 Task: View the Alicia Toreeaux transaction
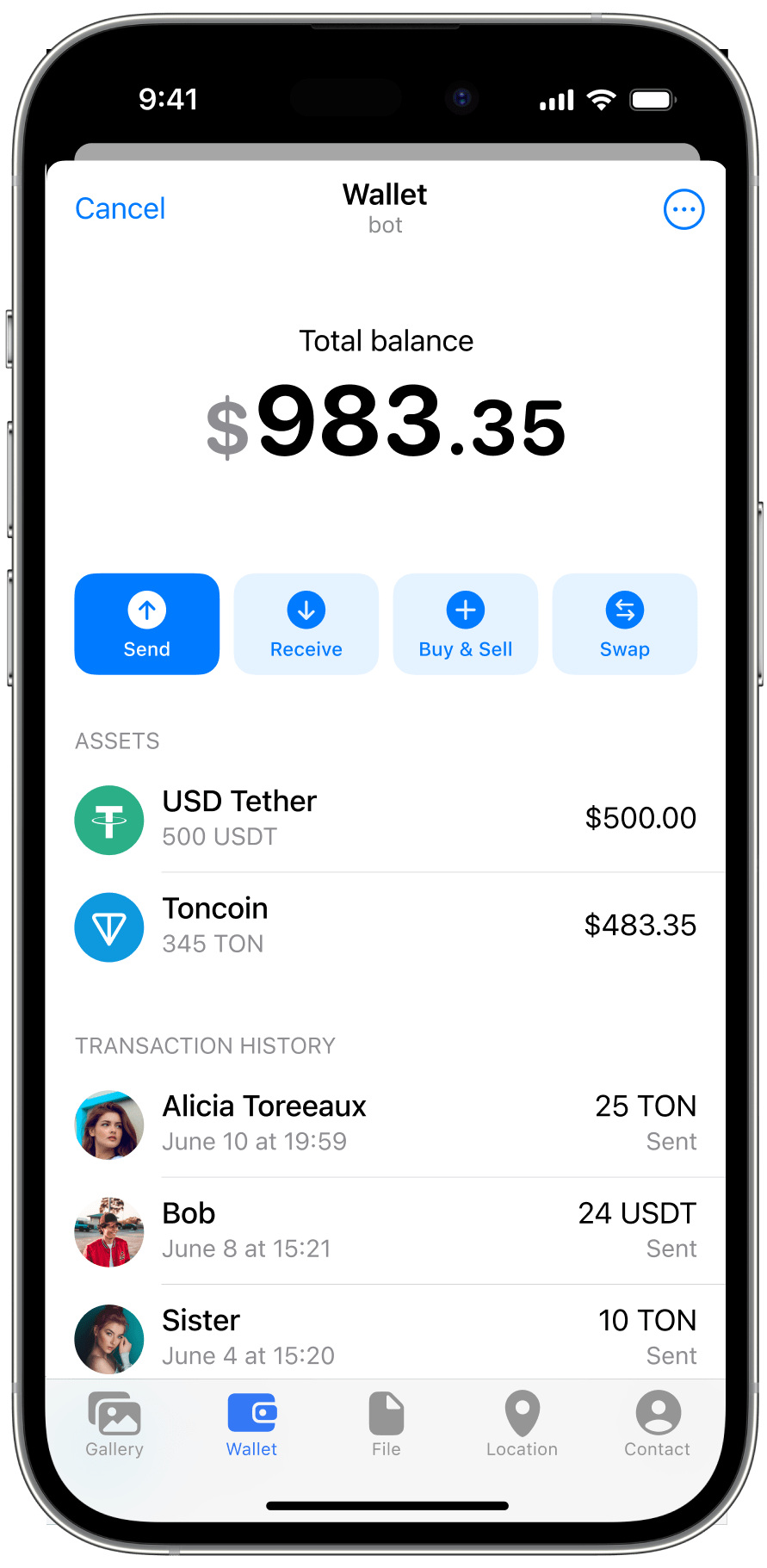click(386, 1124)
